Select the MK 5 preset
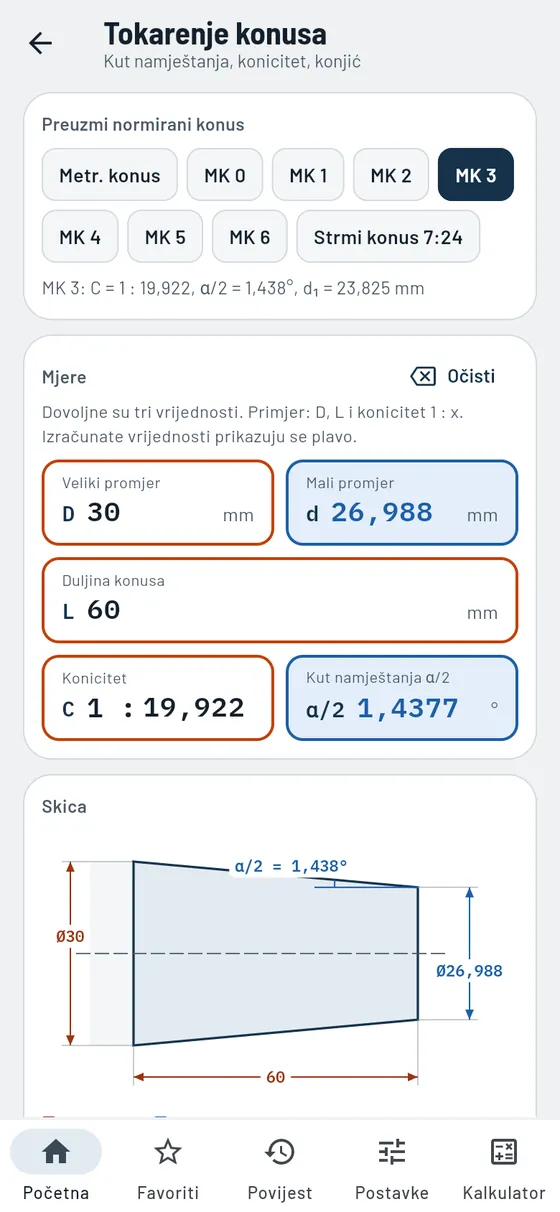Image resolution: width=560 pixels, height=1212 pixels. click(165, 237)
